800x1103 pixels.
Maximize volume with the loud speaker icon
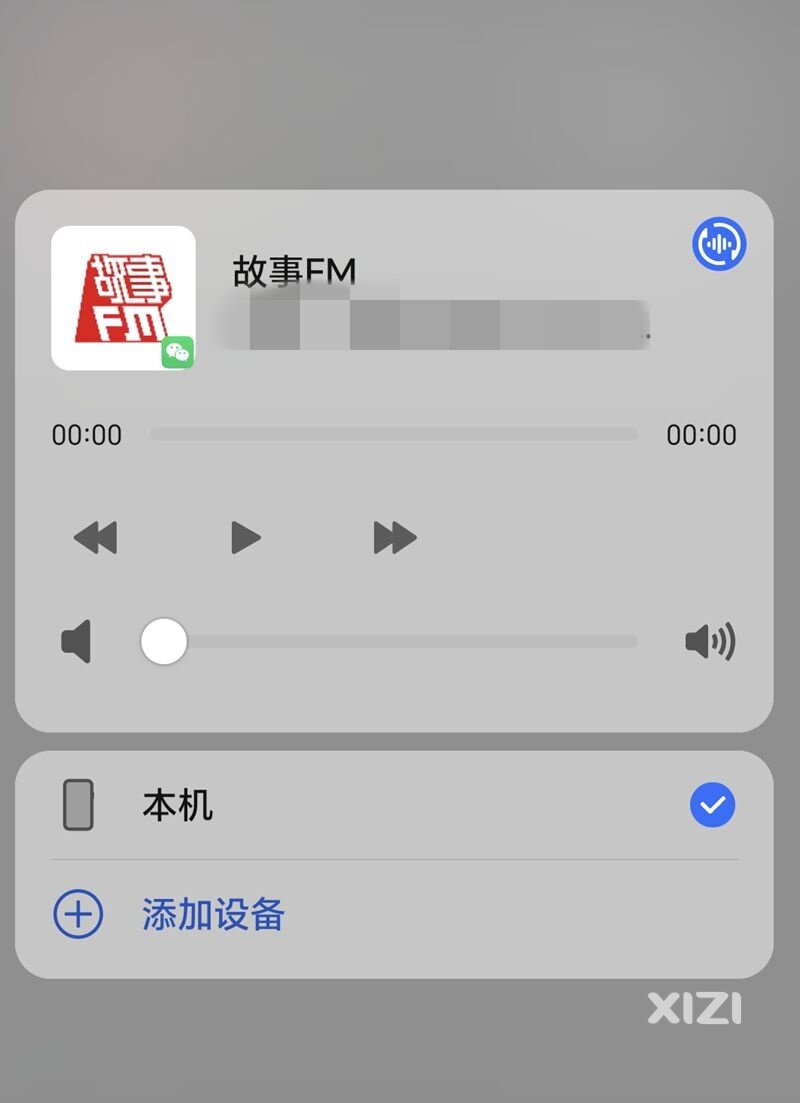click(710, 641)
